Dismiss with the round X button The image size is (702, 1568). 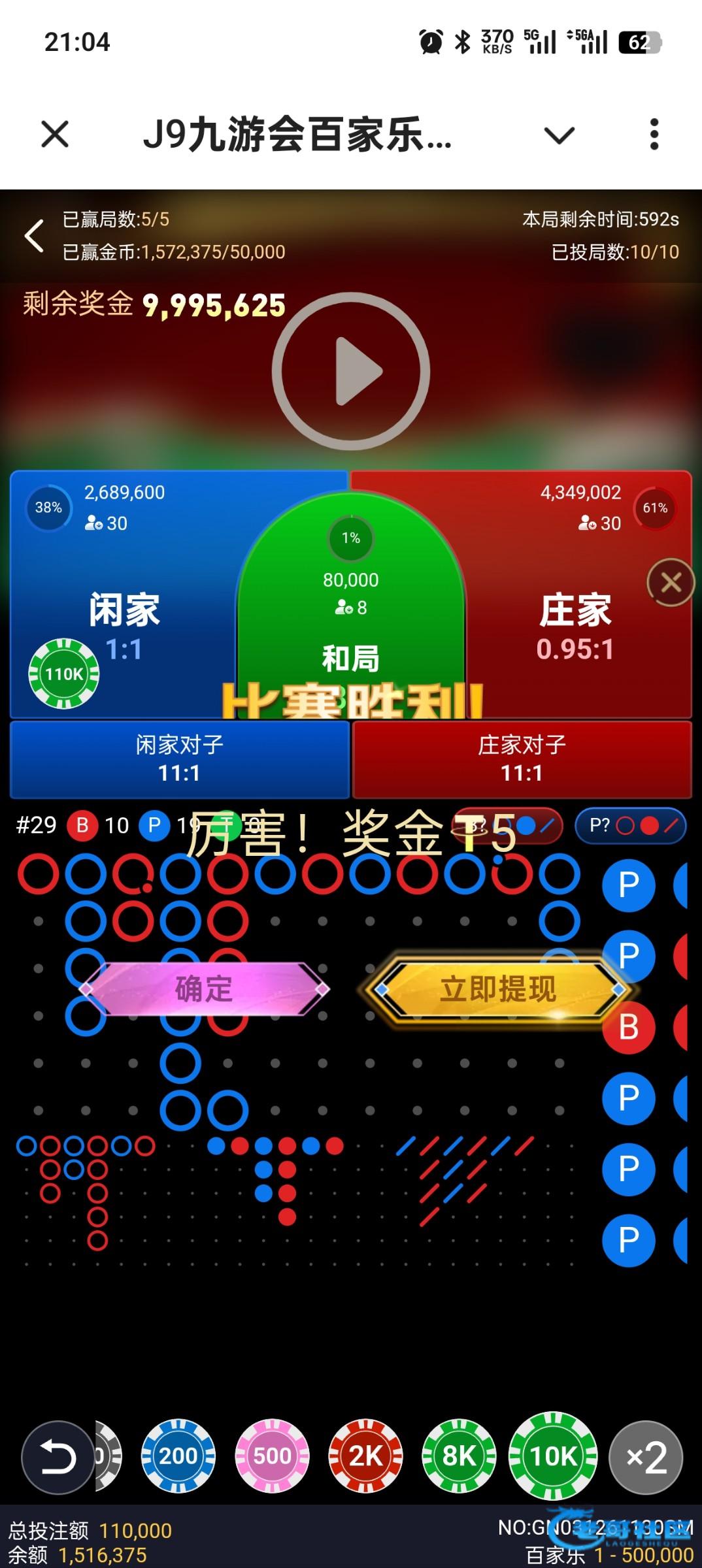click(671, 582)
